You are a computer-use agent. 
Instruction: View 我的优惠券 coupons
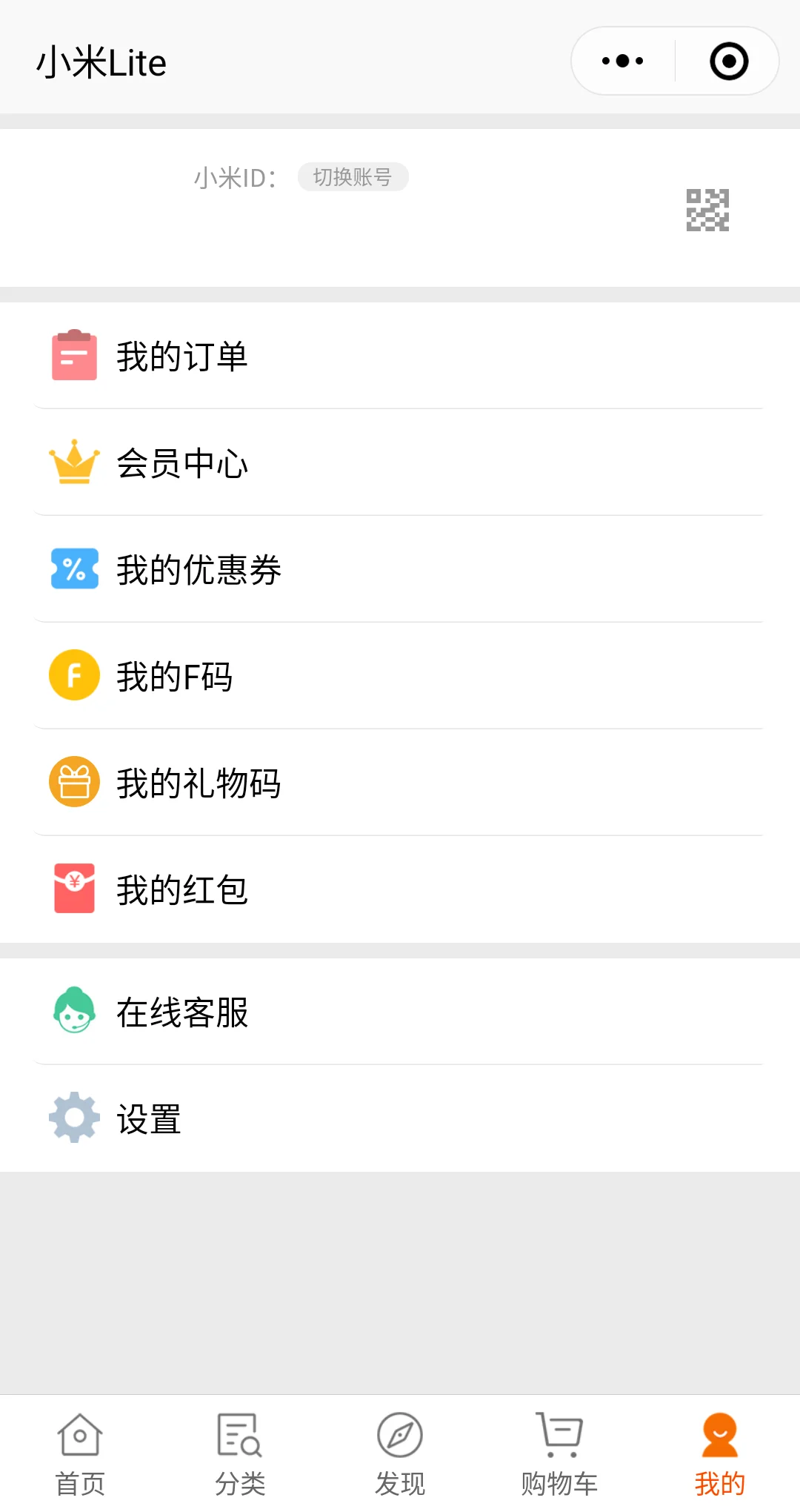(x=400, y=570)
